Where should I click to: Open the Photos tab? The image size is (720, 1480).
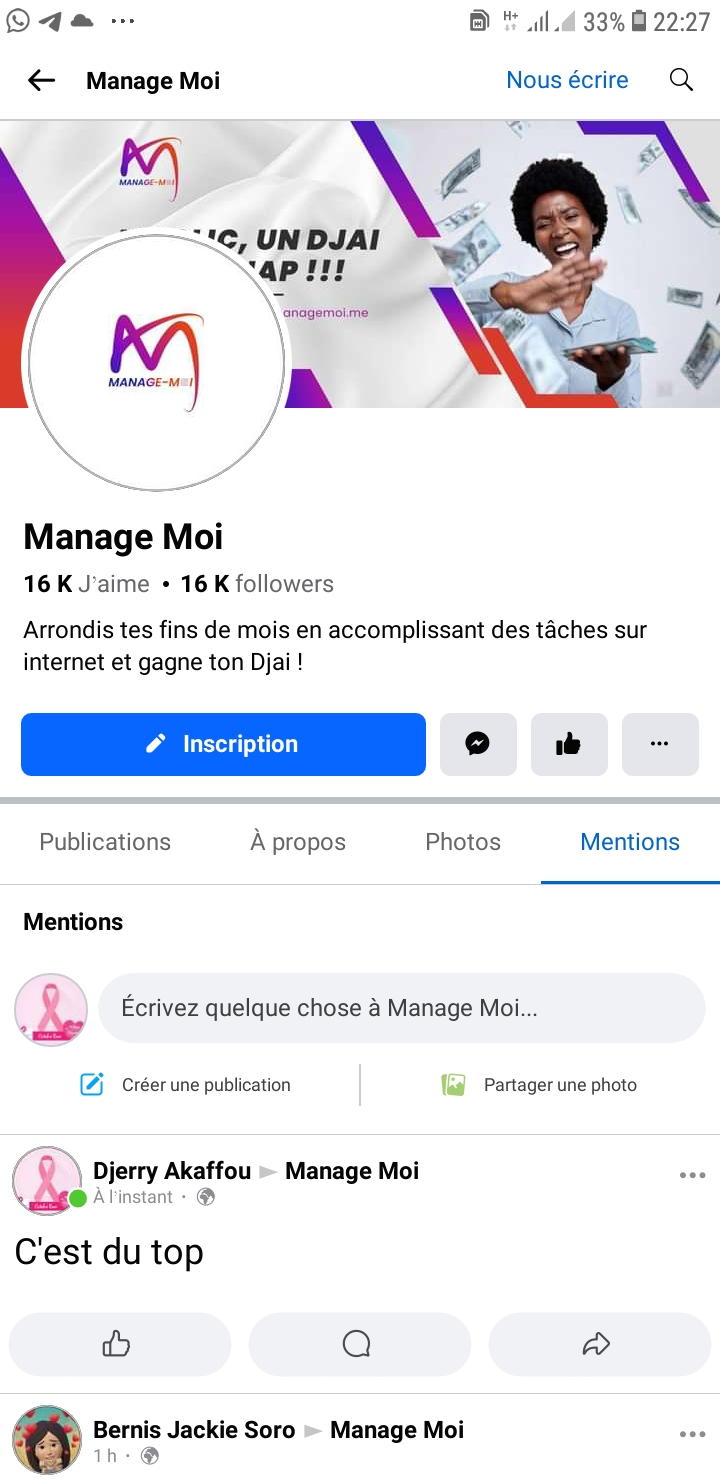463,842
